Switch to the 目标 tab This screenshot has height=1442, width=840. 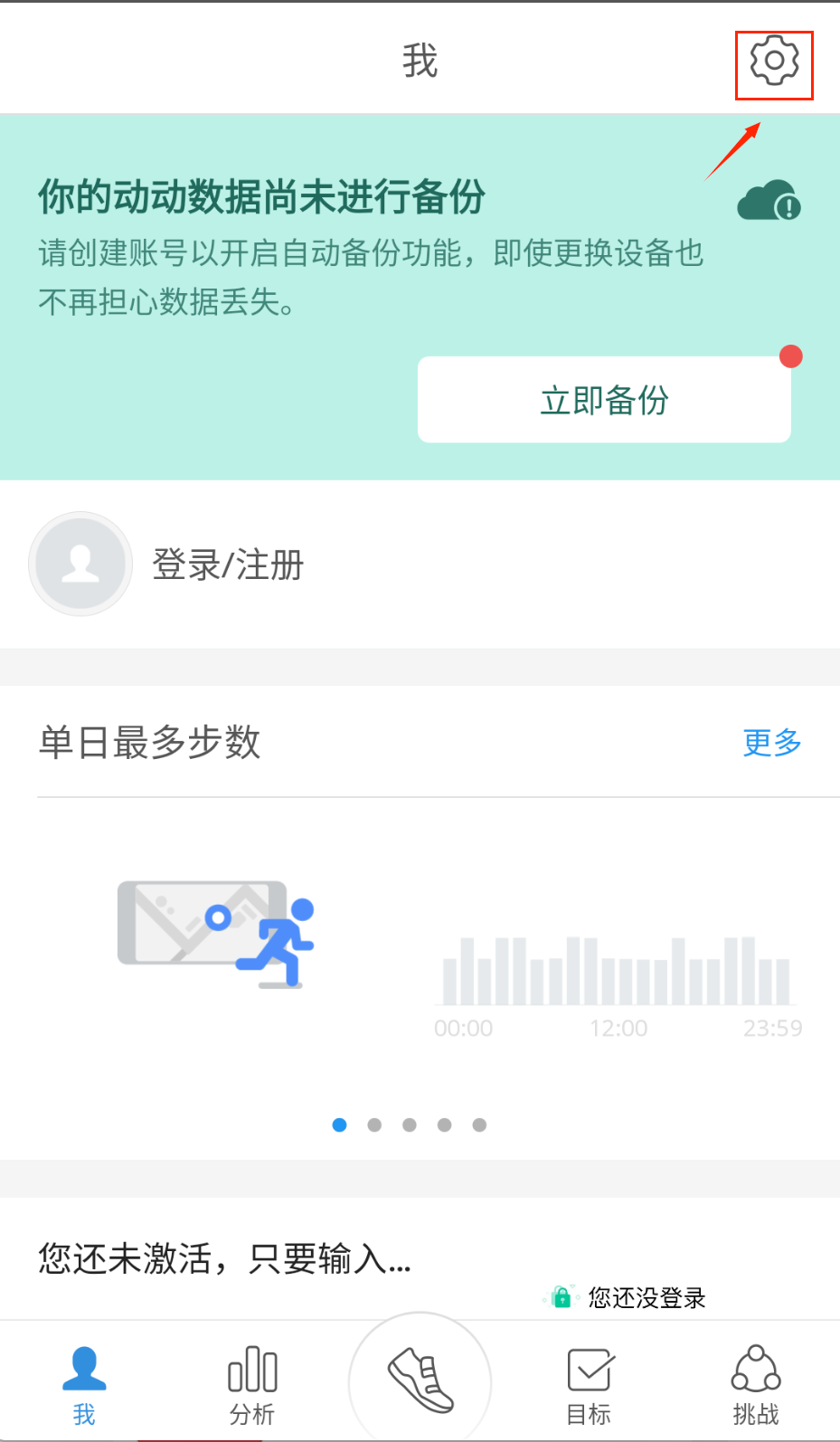589,1384
